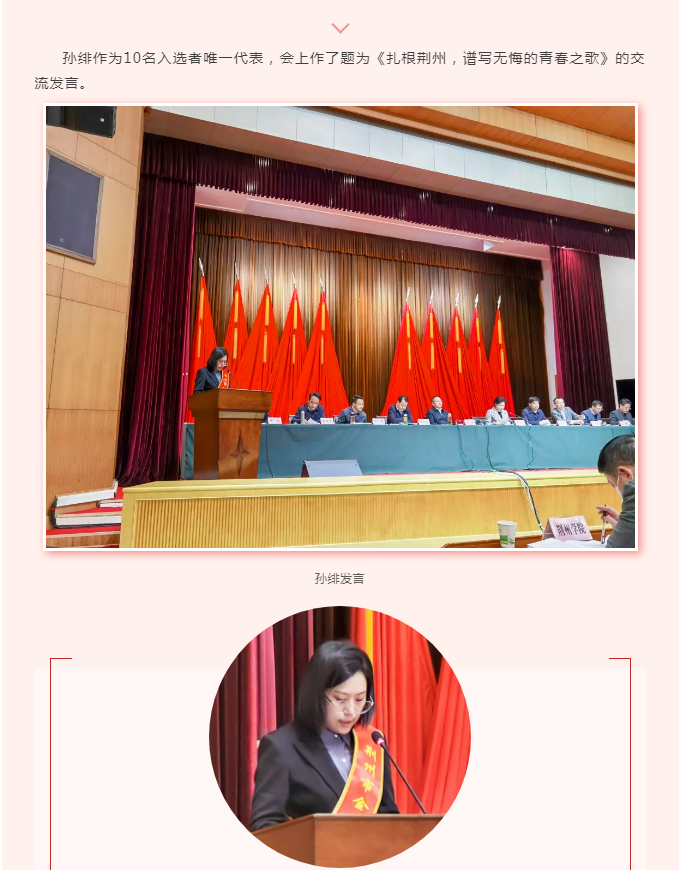
Task: Open the conference stage photo of Sun Fei speaking
Action: [x=340, y=327]
